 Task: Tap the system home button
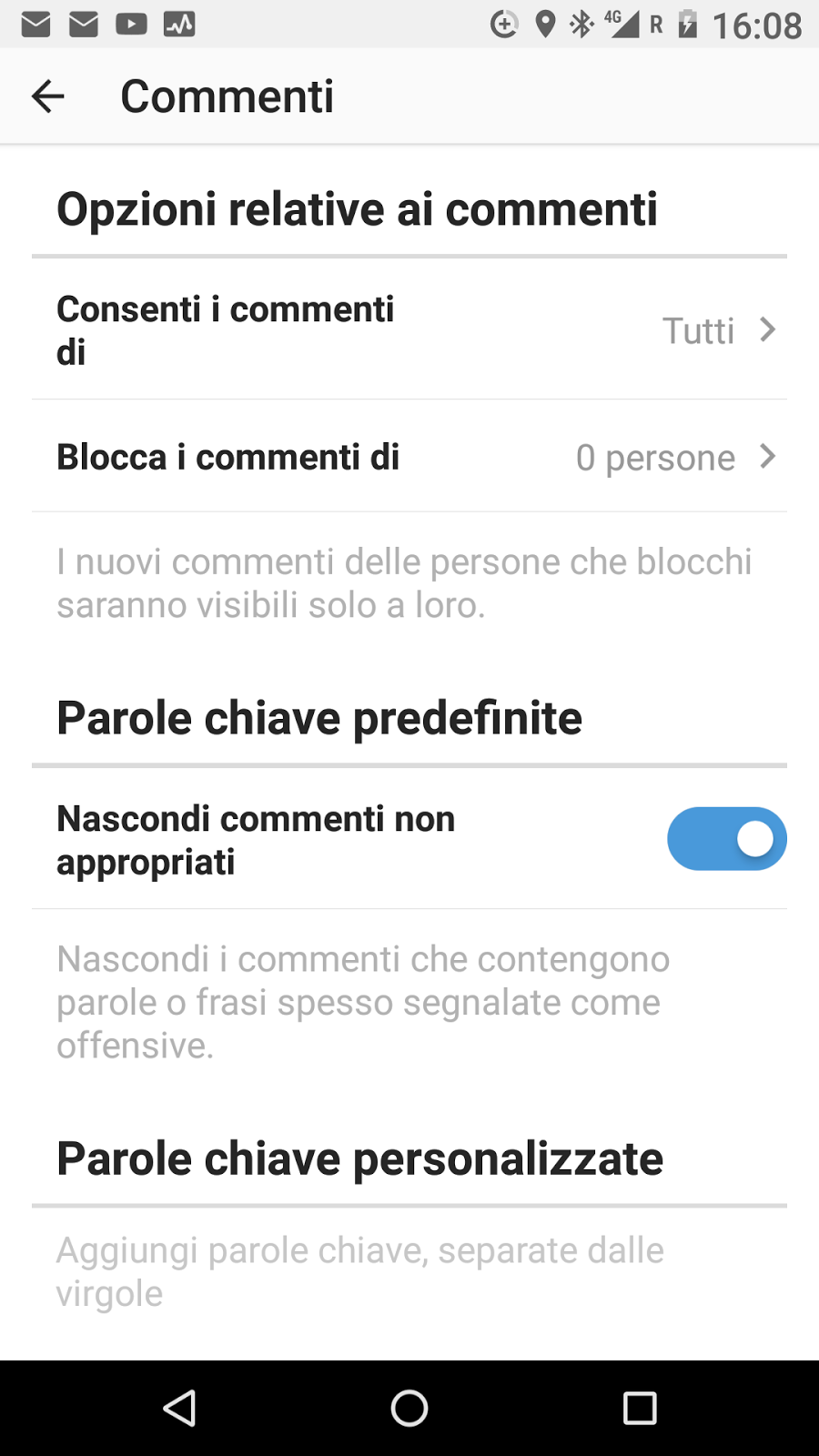(x=409, y=1408)
